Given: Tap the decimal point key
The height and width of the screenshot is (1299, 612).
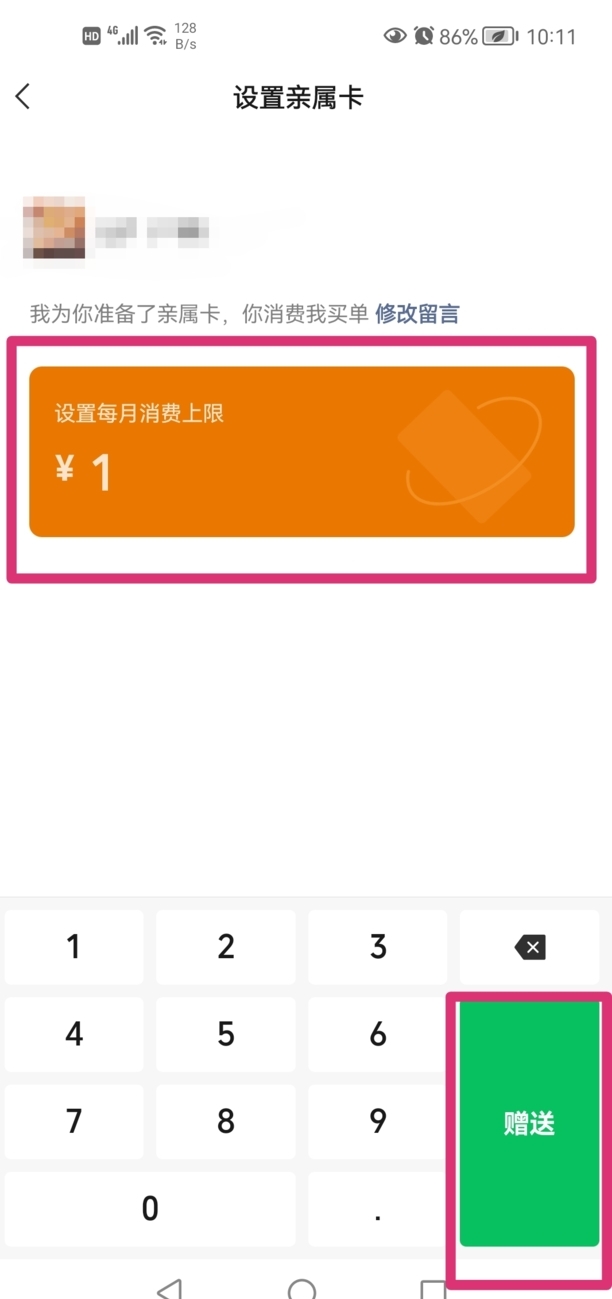Looking at the screenshot, I should pyautogui.click(x=378, y=1208).
